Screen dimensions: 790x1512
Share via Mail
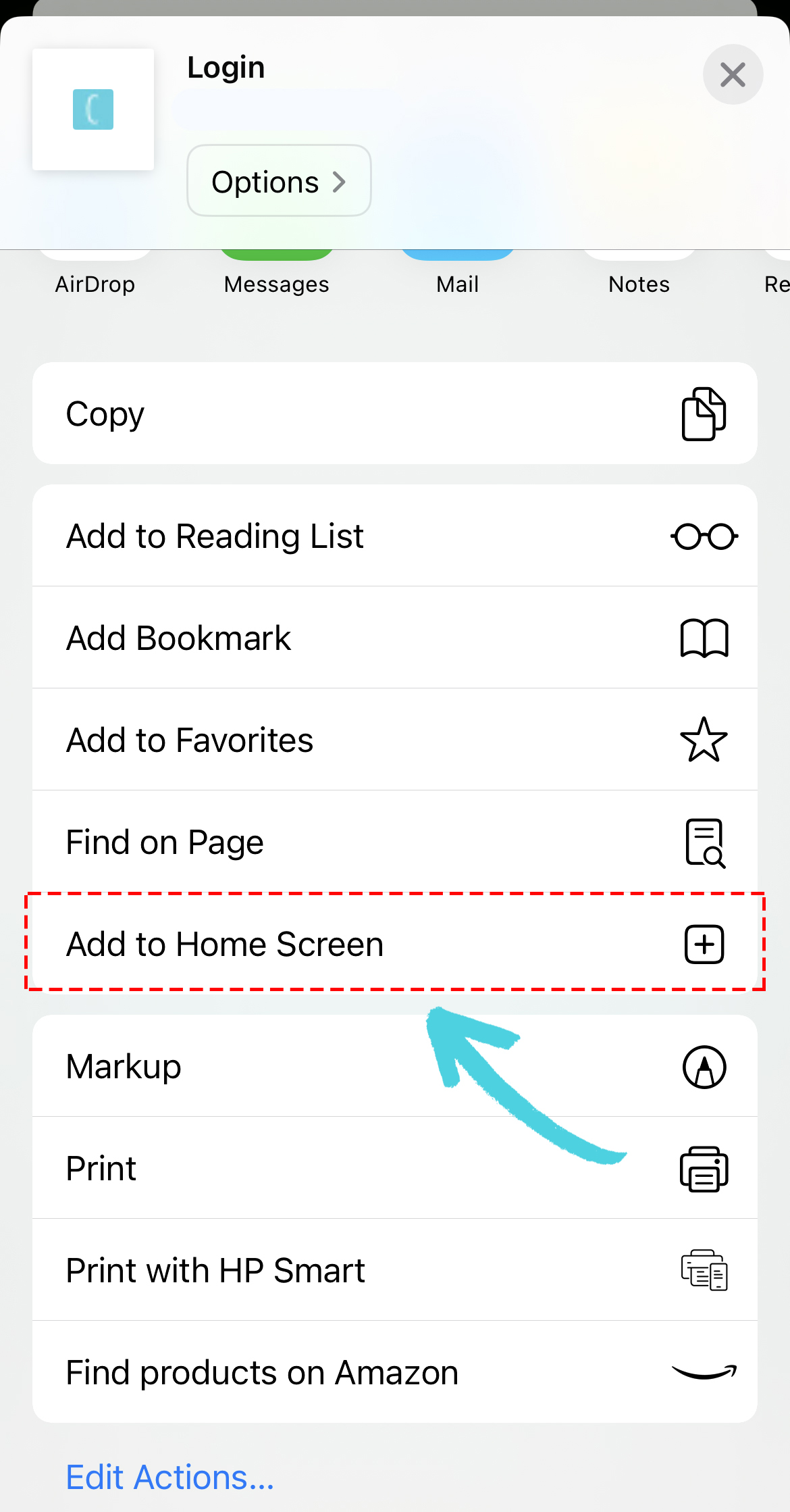[x=458, y=278]
